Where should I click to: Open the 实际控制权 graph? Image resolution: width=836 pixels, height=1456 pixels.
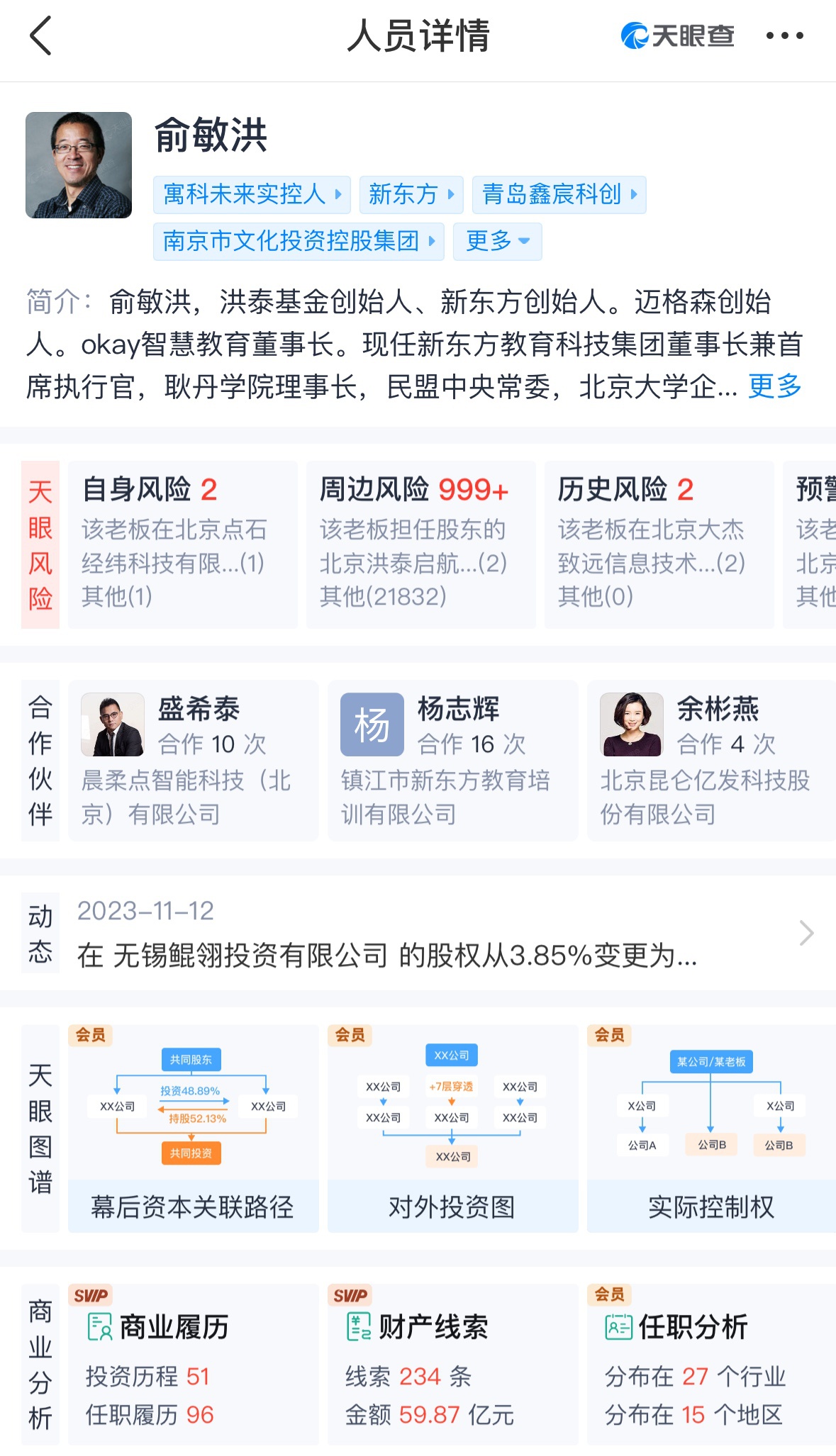(x=711, y=1128)
